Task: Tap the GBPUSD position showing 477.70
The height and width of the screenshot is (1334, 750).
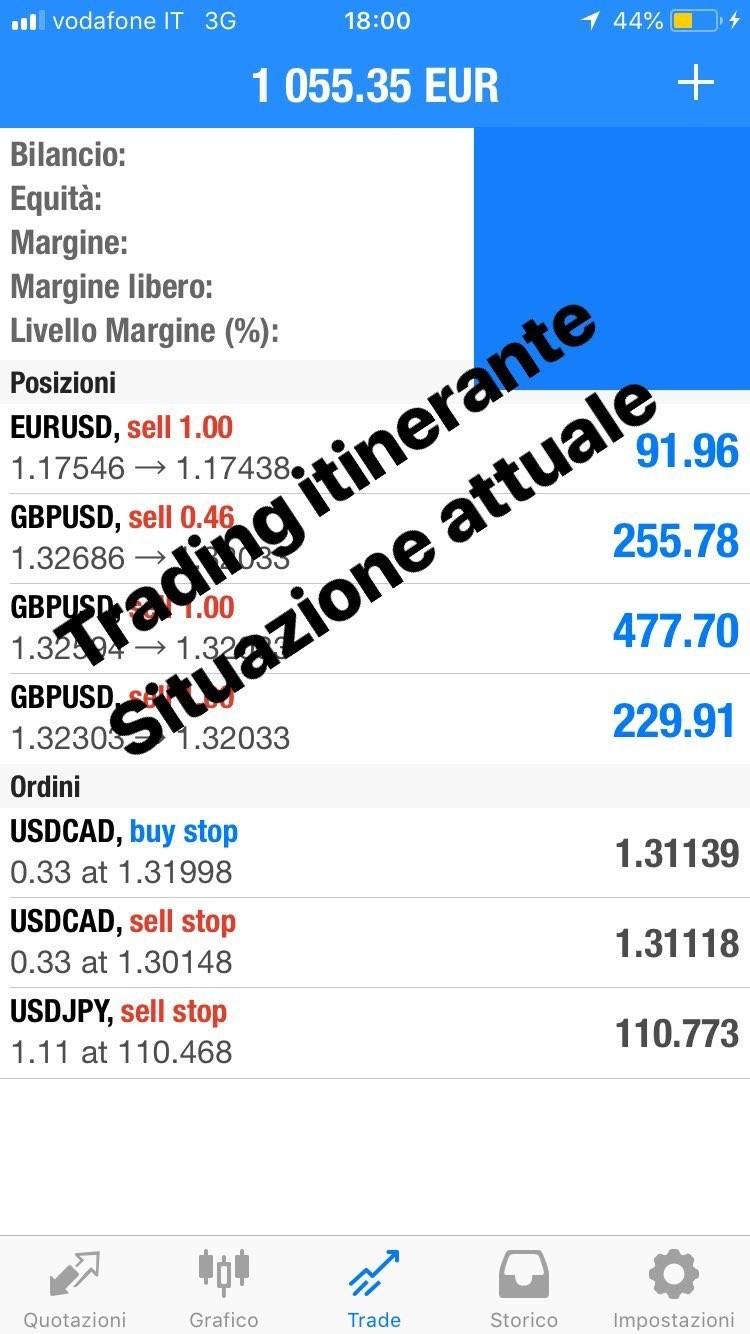Action: 375,629
